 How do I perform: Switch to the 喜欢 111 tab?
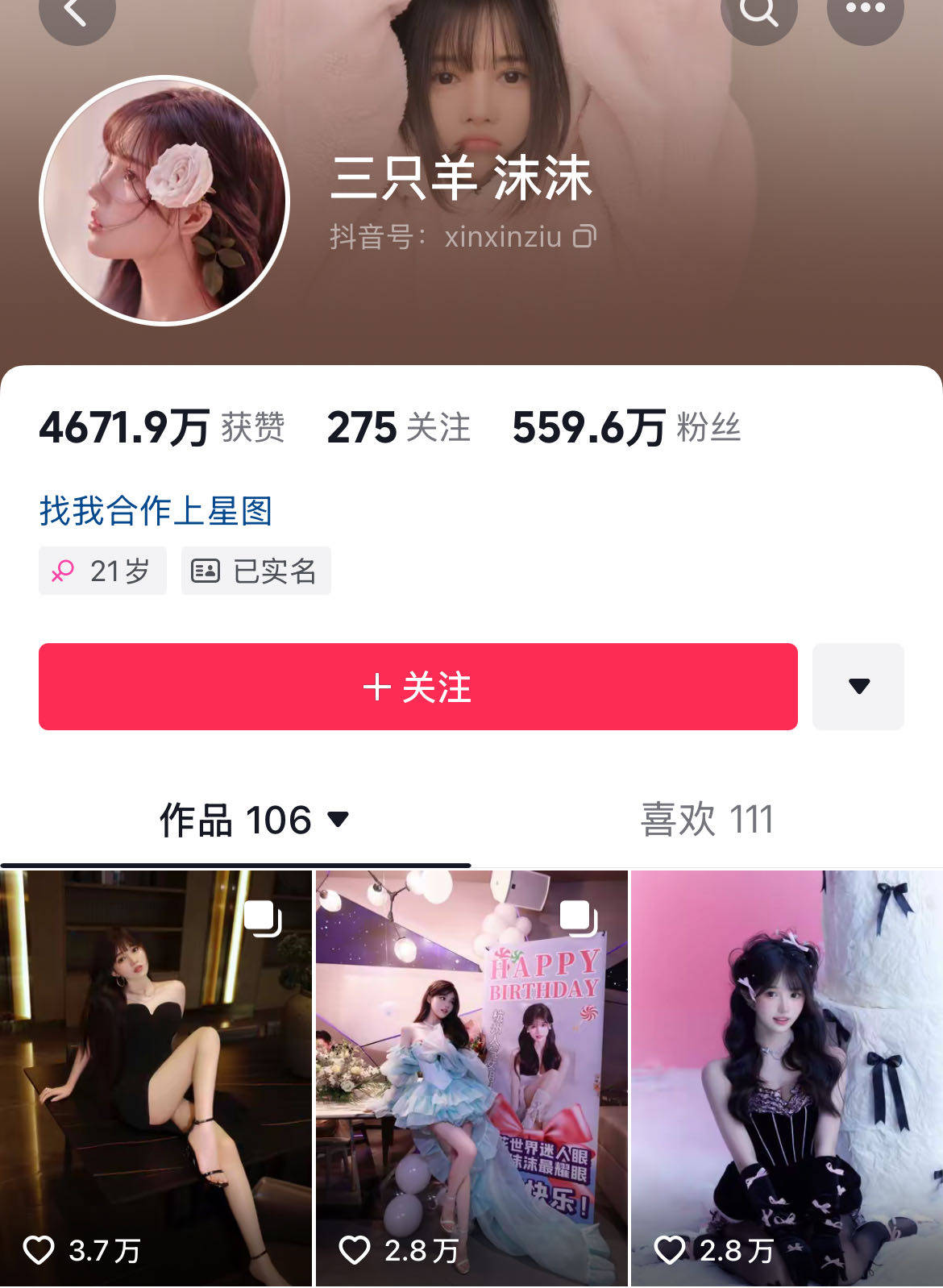point(709,820)
